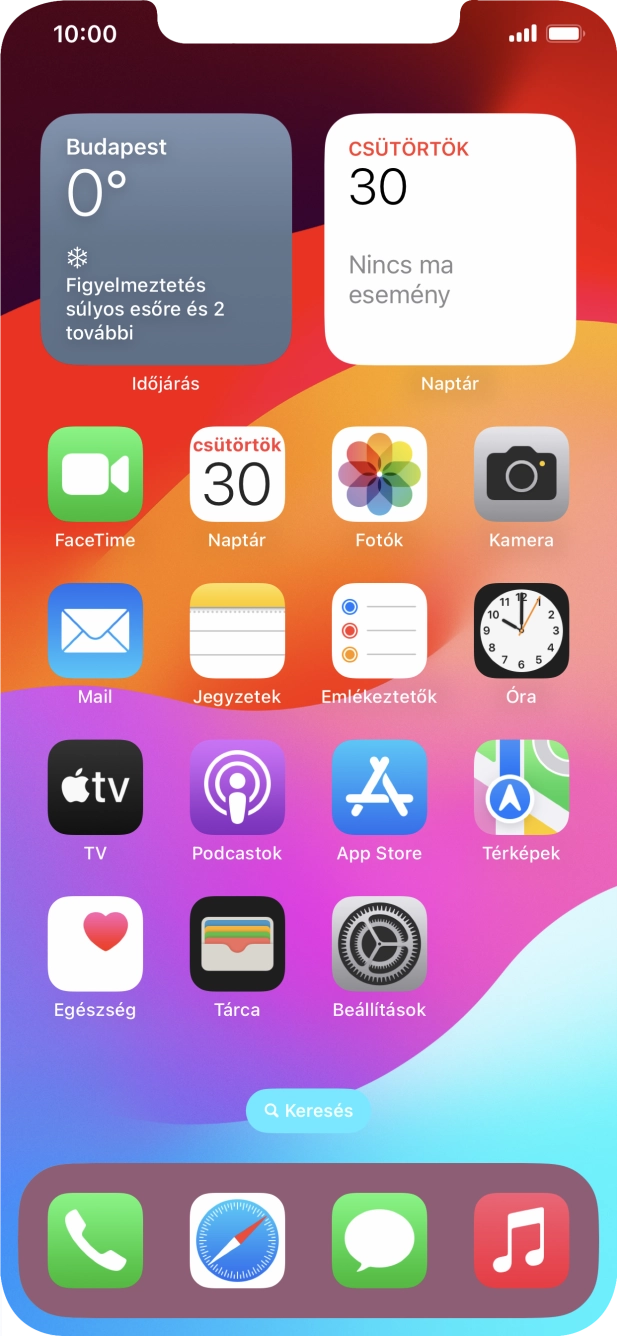Launch the Kamera app

(521, 474)
